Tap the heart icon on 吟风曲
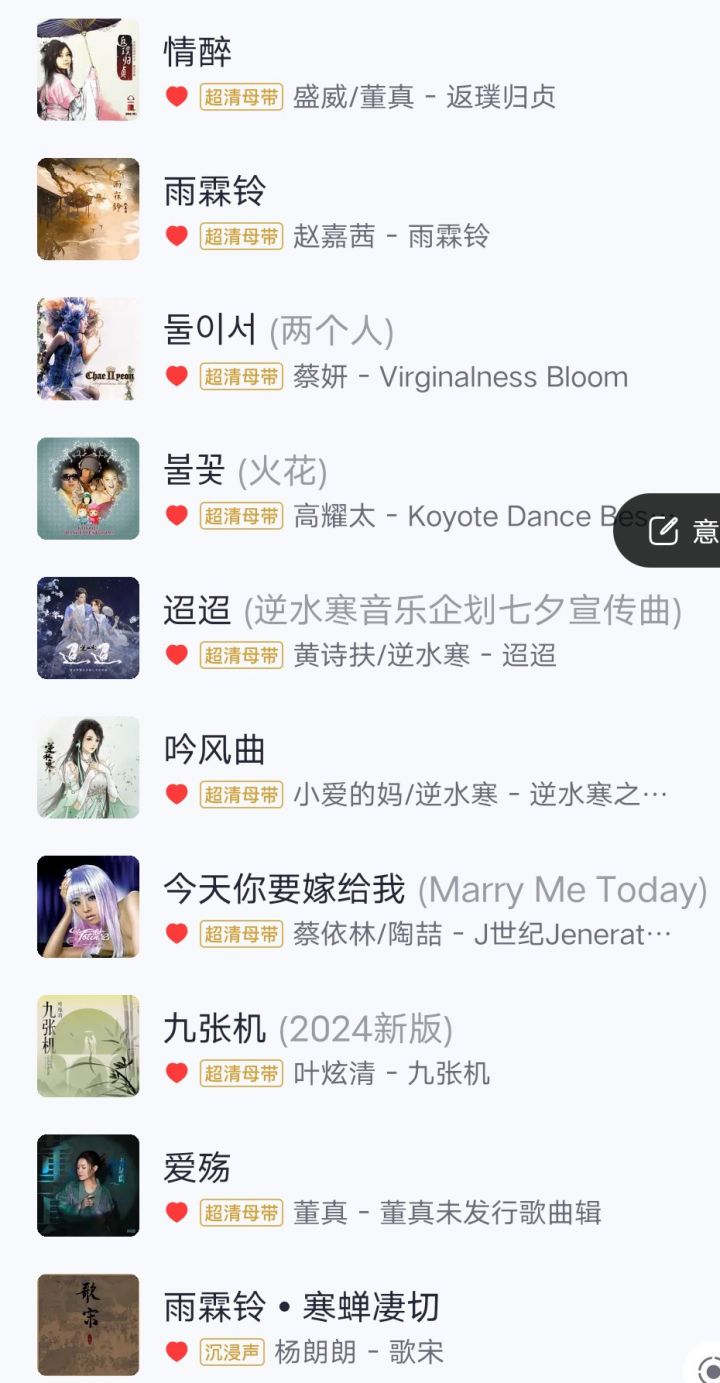Image resolution: width=720 pixels, height=1383 pixels. 177,795
